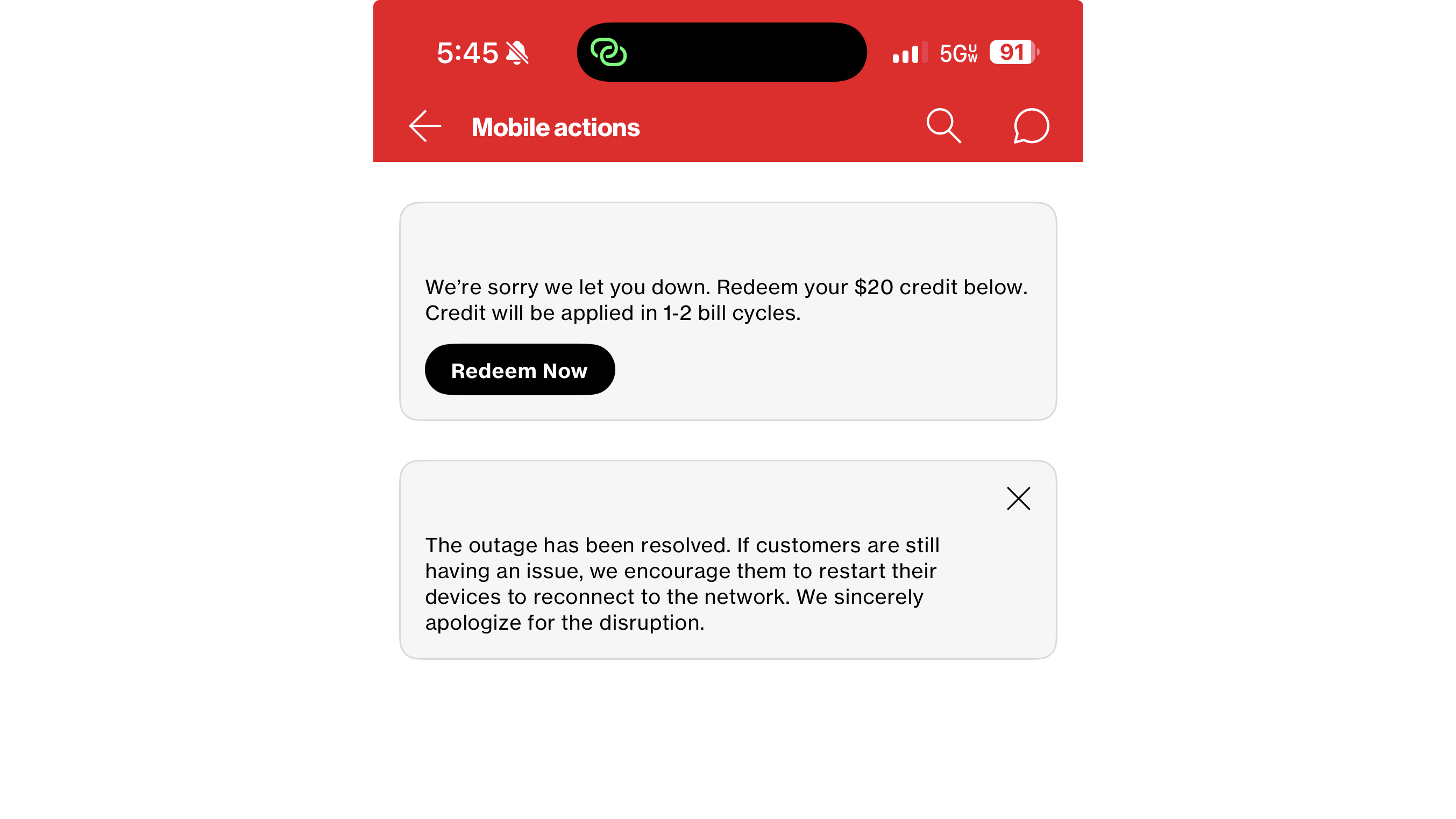Viewport: 1456px width, 819px height.
Task: Open the chat bubble icon
Action: click(x=1031, y=125)
